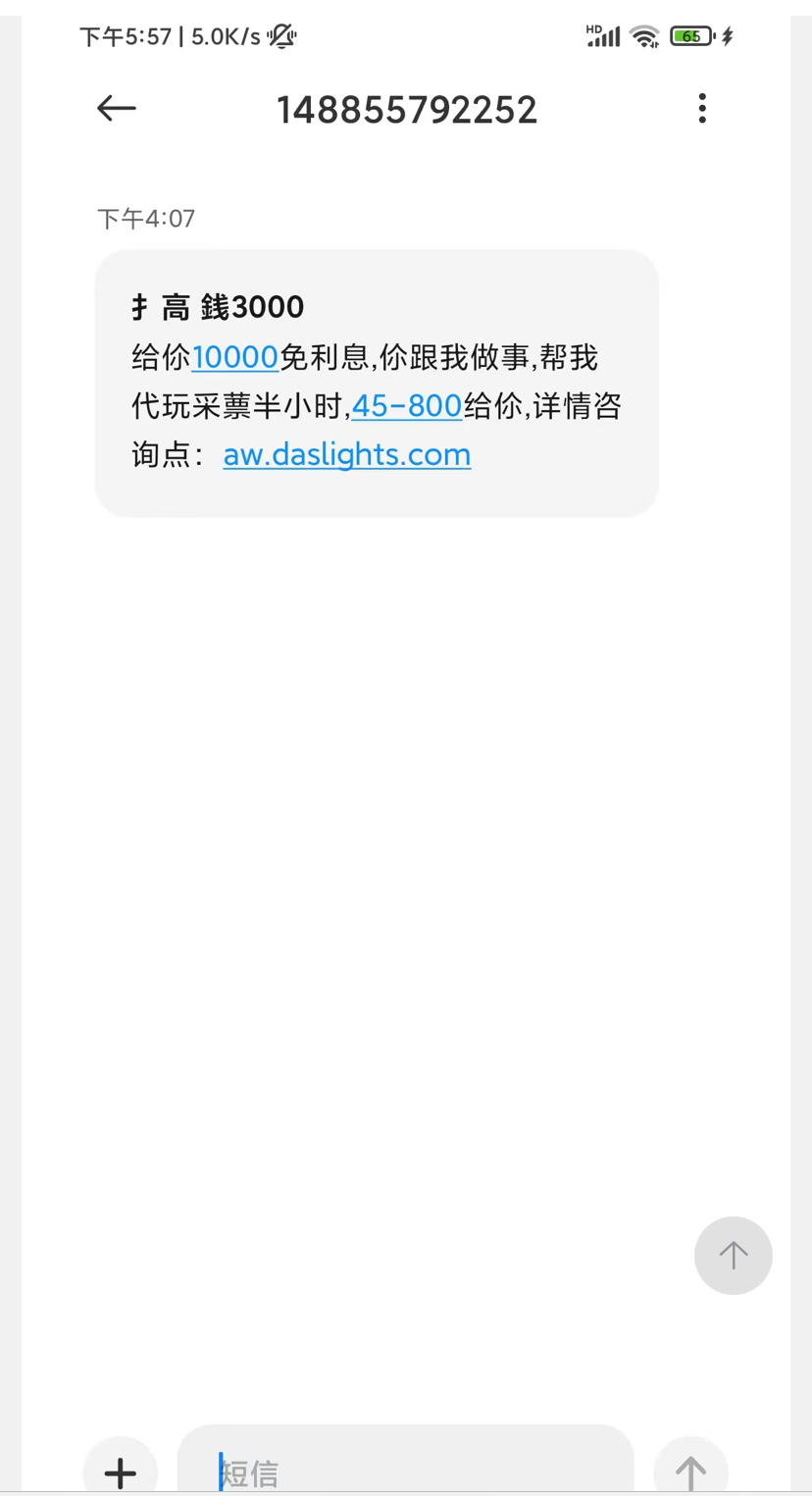
Task: Send the message with the arrow button
Action: click(x=690, y=1471)
